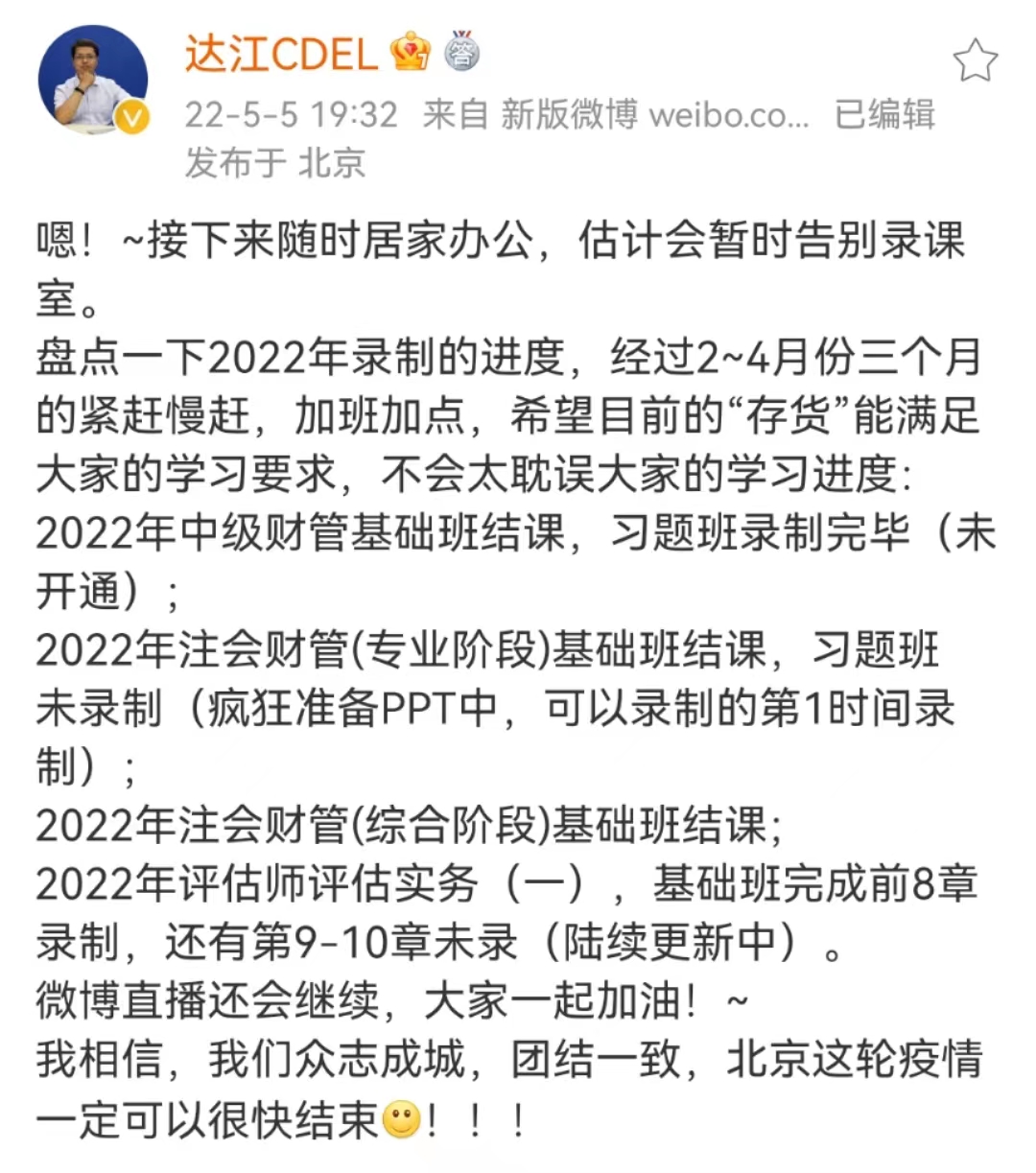Click the truncated weibo.co... source text
The image size is (1036, 1173).
coord(731,114)
